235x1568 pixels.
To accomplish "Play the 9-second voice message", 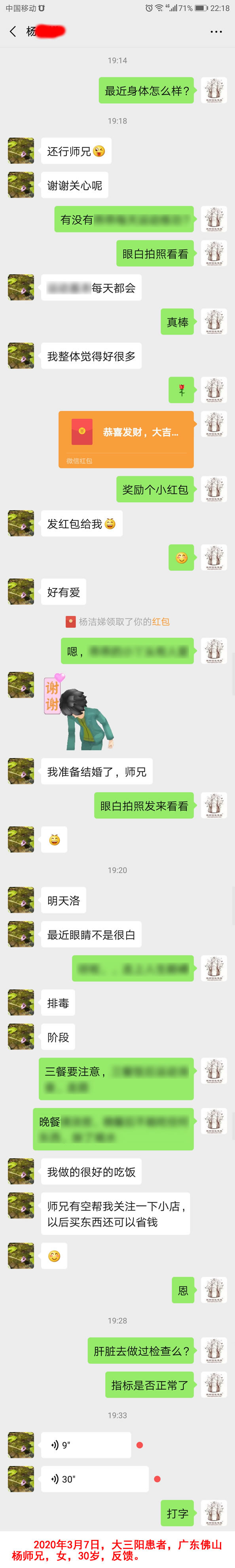I will pos(86,1445).
